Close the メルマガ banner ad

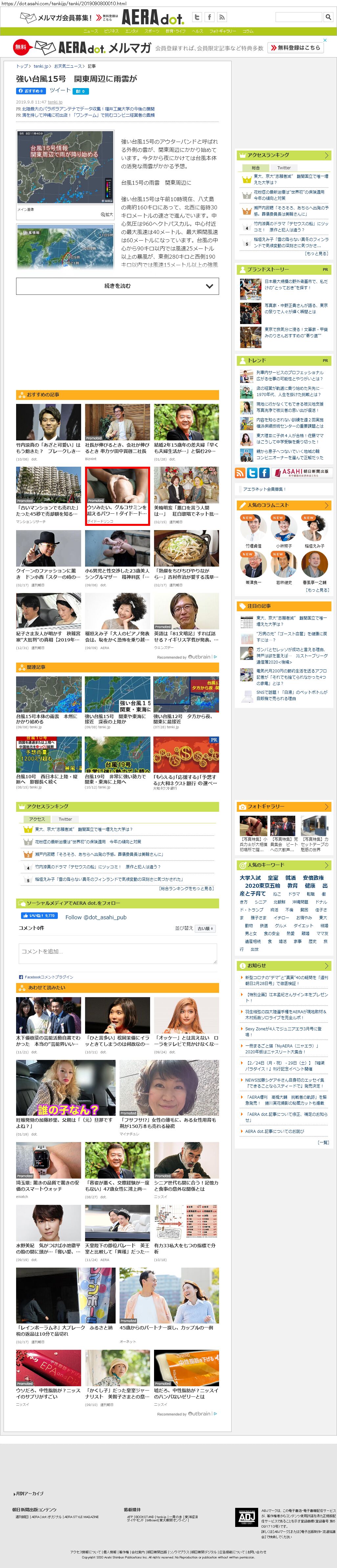click(325, 40)
